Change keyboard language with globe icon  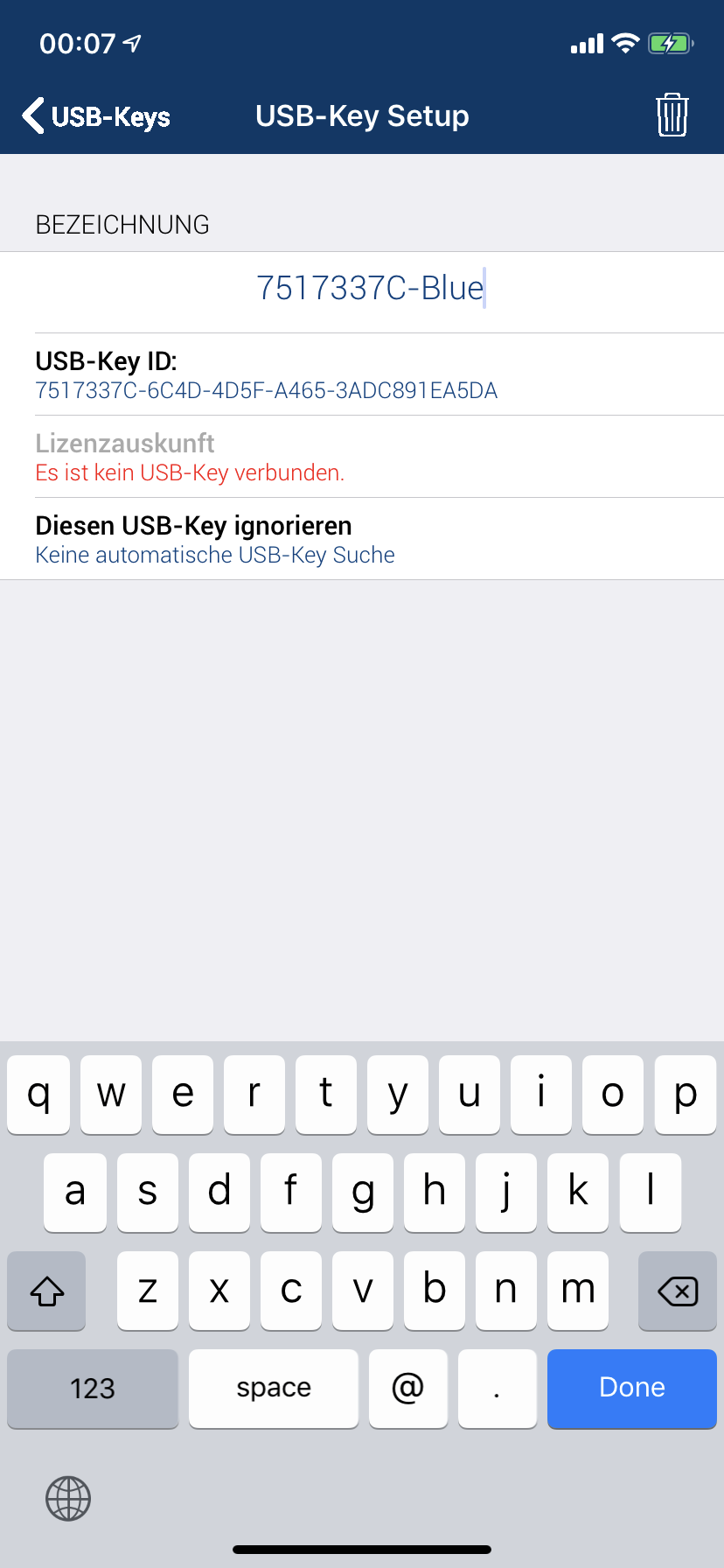[x=68, y=1498]
